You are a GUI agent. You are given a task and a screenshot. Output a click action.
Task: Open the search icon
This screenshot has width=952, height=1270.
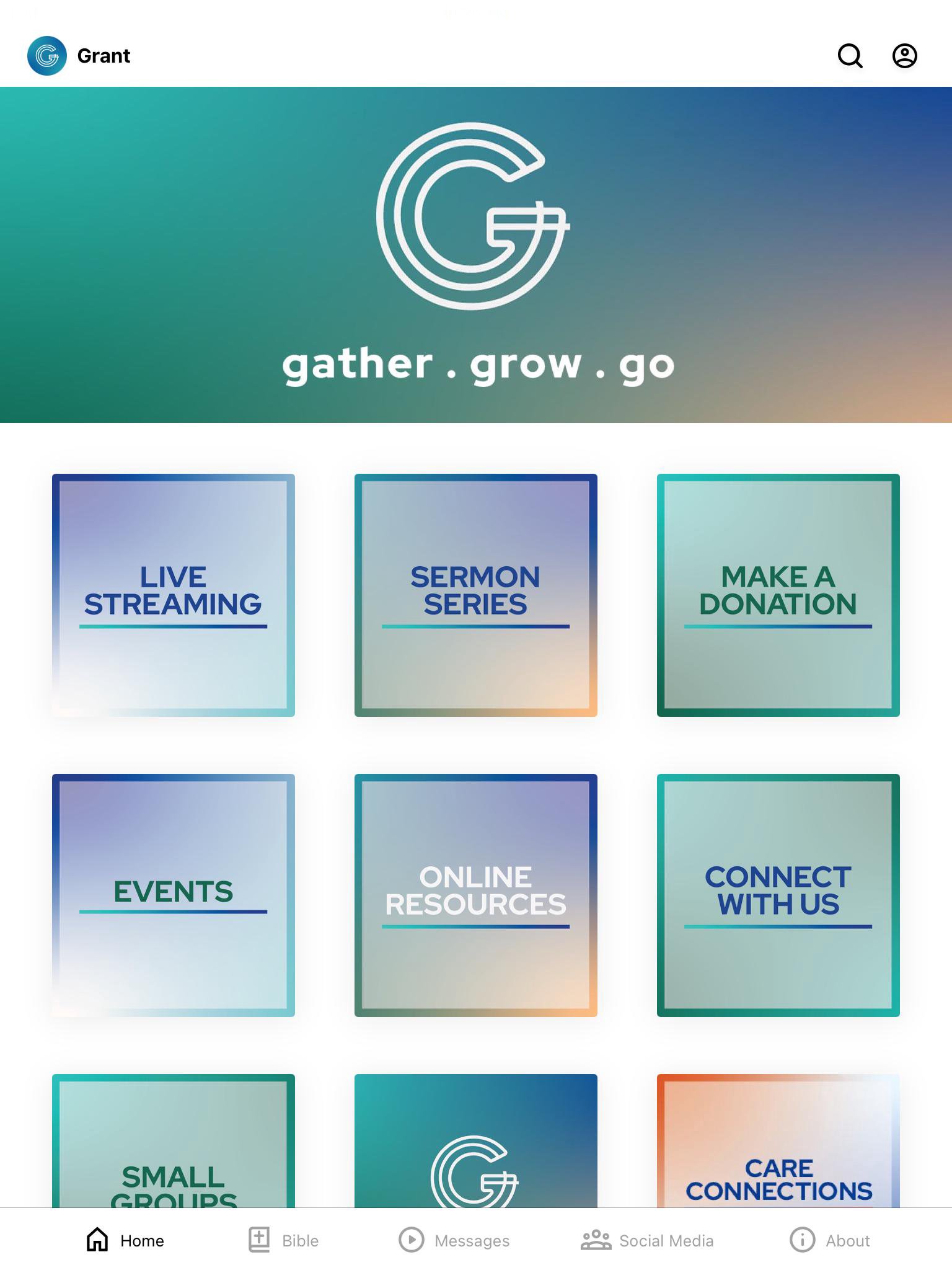[x=850, y=56]
